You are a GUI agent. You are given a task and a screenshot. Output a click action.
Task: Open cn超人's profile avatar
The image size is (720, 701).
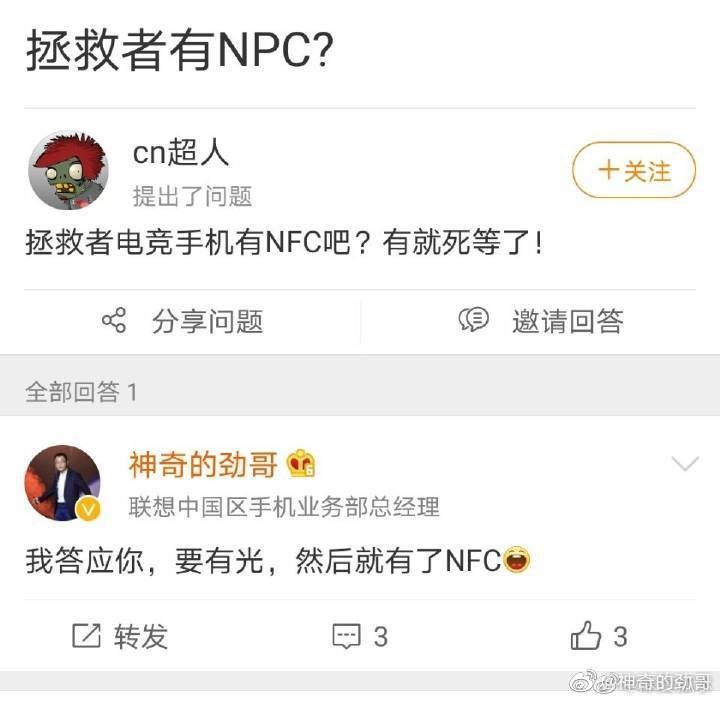(x=68, y=170)
